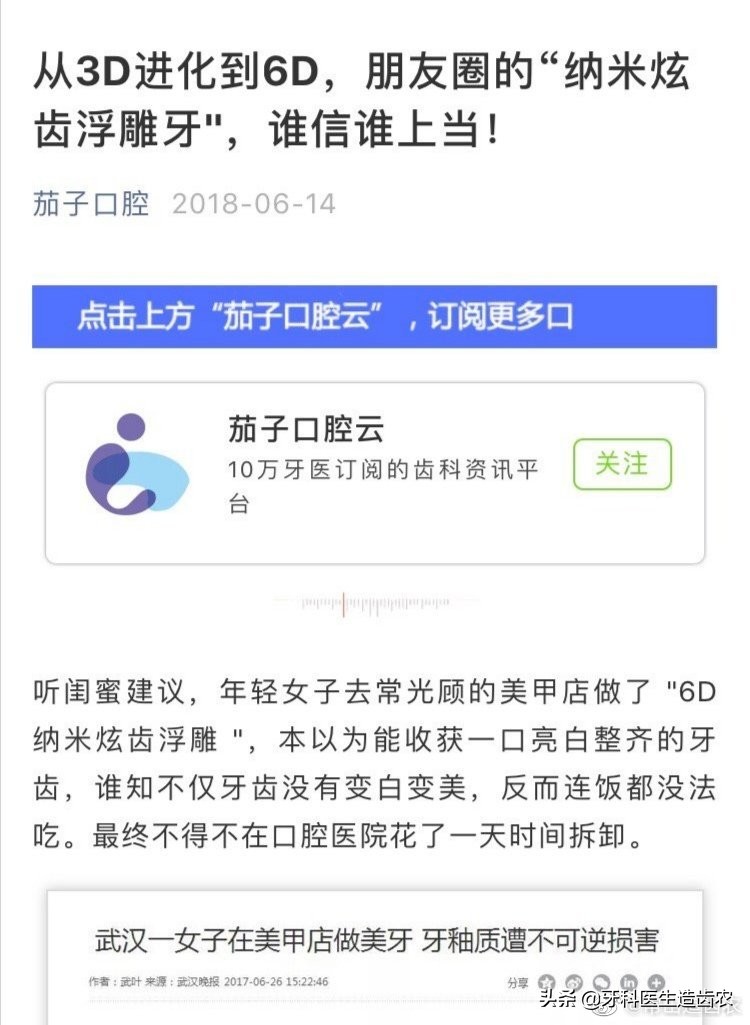
Task: Click the chat bubble share icon
Action: [602, 982]
